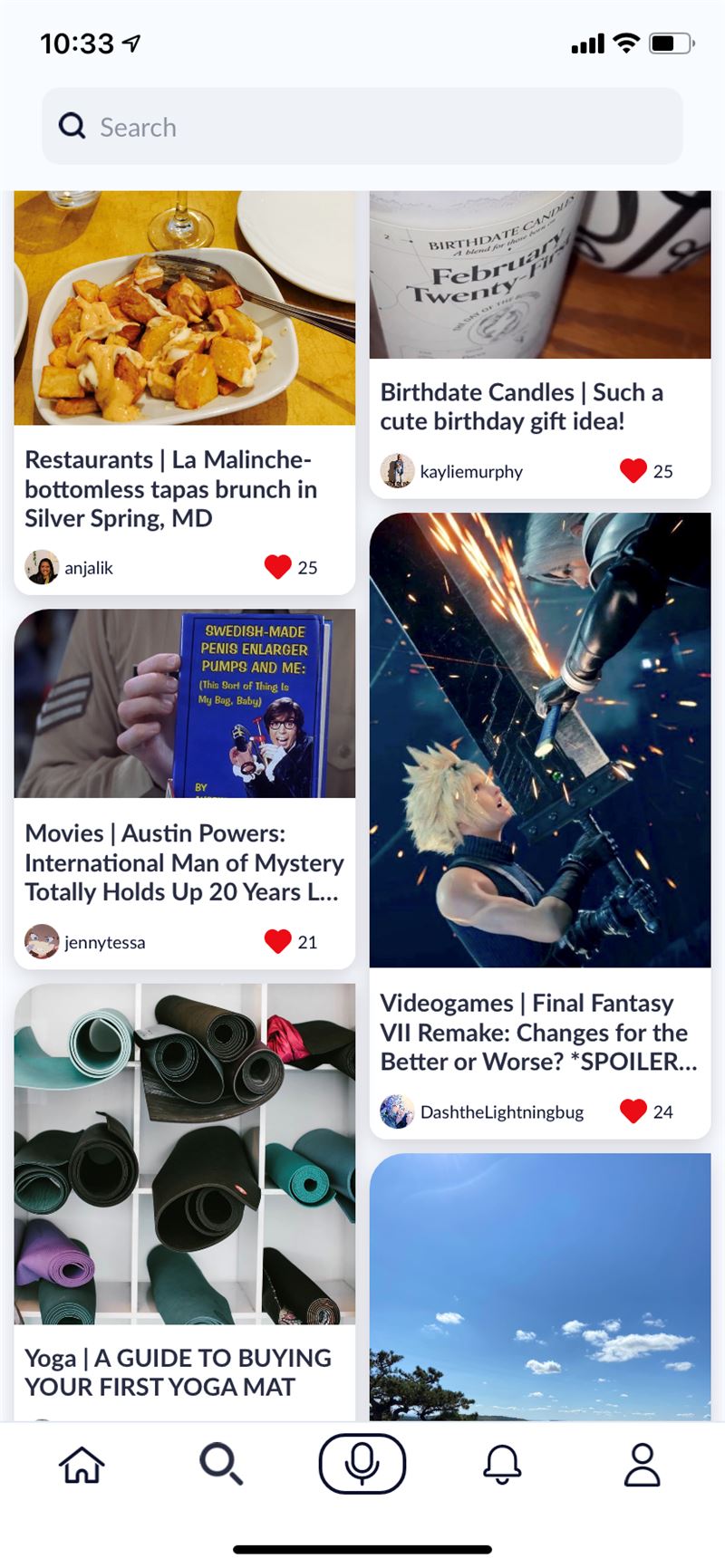Like kayliemurphy's Birthdate Candles post
725x1568 pixels.
tap(633, 471)
